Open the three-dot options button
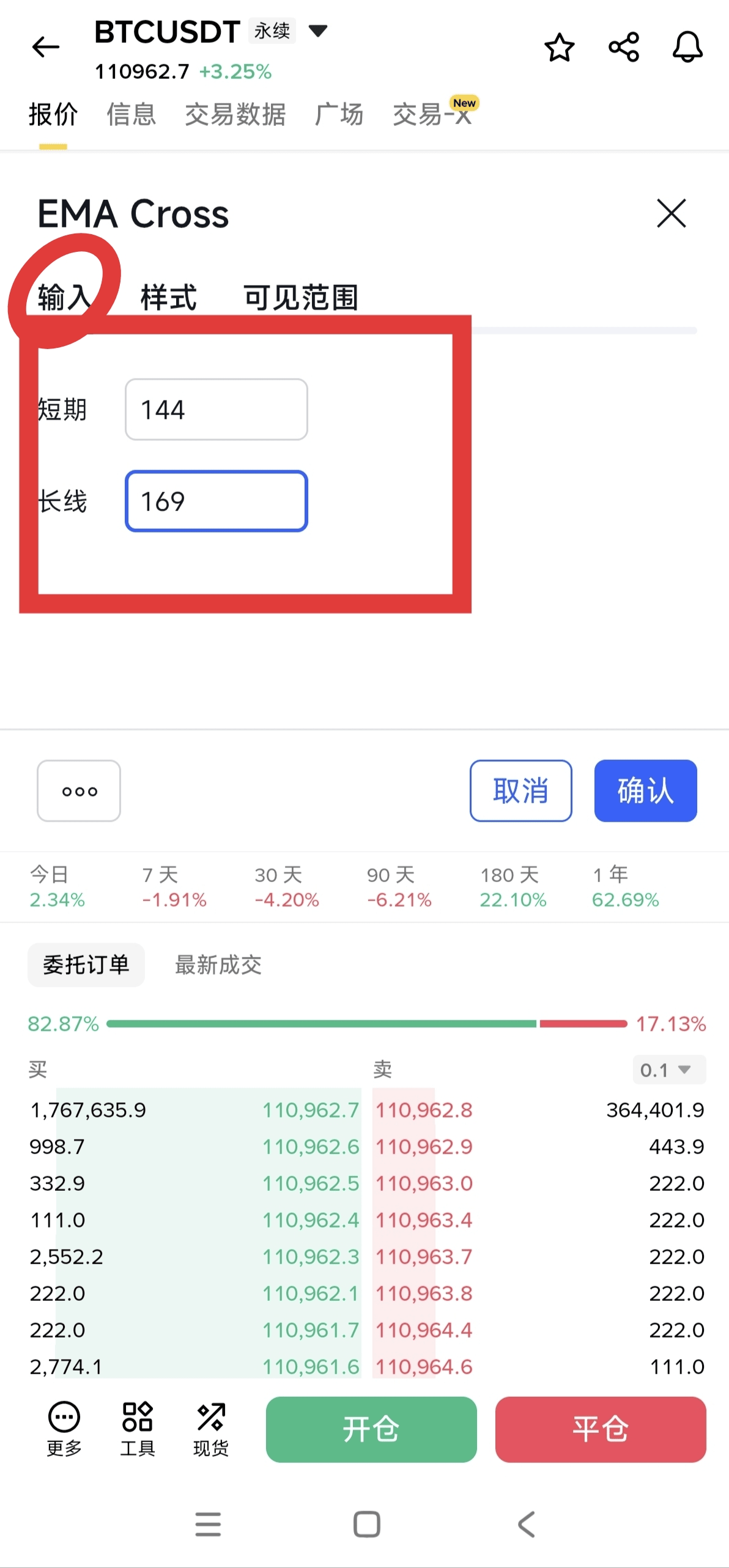This screenshot has width=729, height=1568. (x=79, y=791)
